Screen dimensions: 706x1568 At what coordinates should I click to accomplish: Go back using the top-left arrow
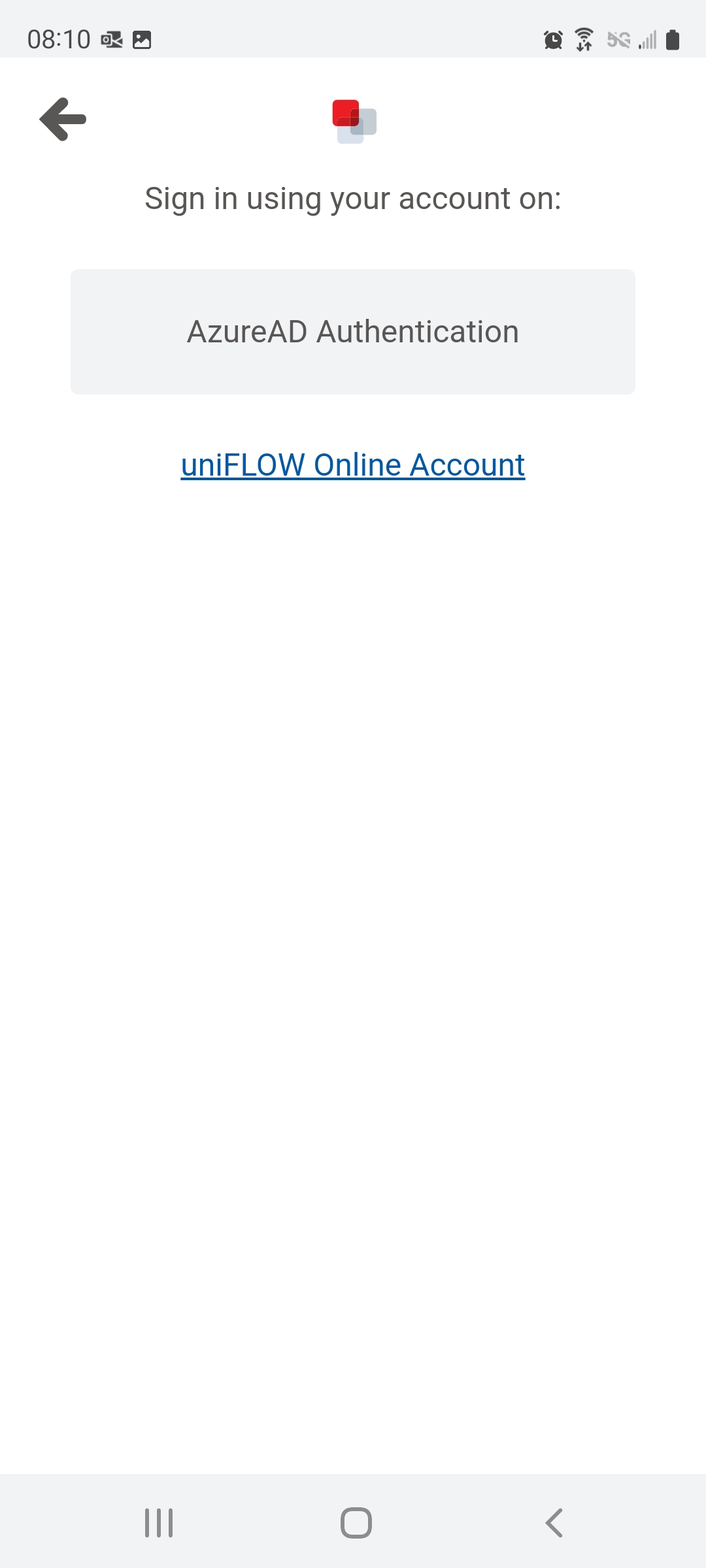point(63,119)
